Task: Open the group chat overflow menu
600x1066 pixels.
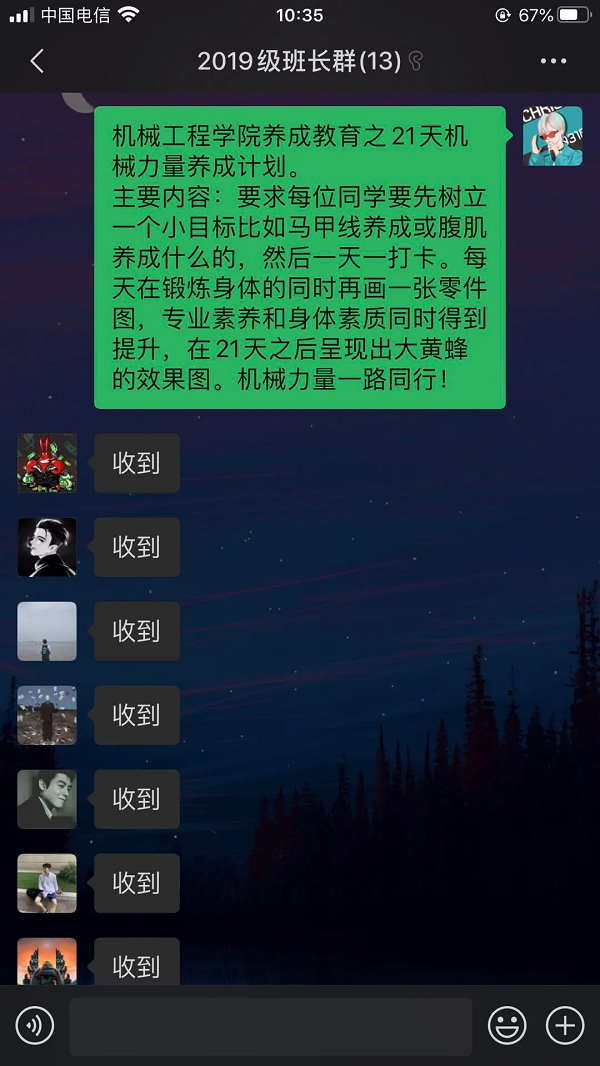Action: 553,62
